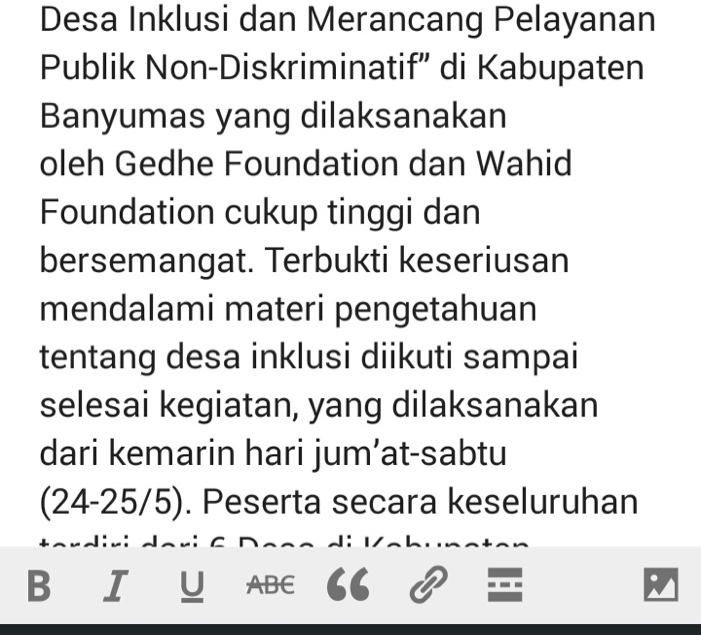The width and height of the screenshot is (701, 635).
Task: Apply bold formatting to text
Action: pos(38,586)
